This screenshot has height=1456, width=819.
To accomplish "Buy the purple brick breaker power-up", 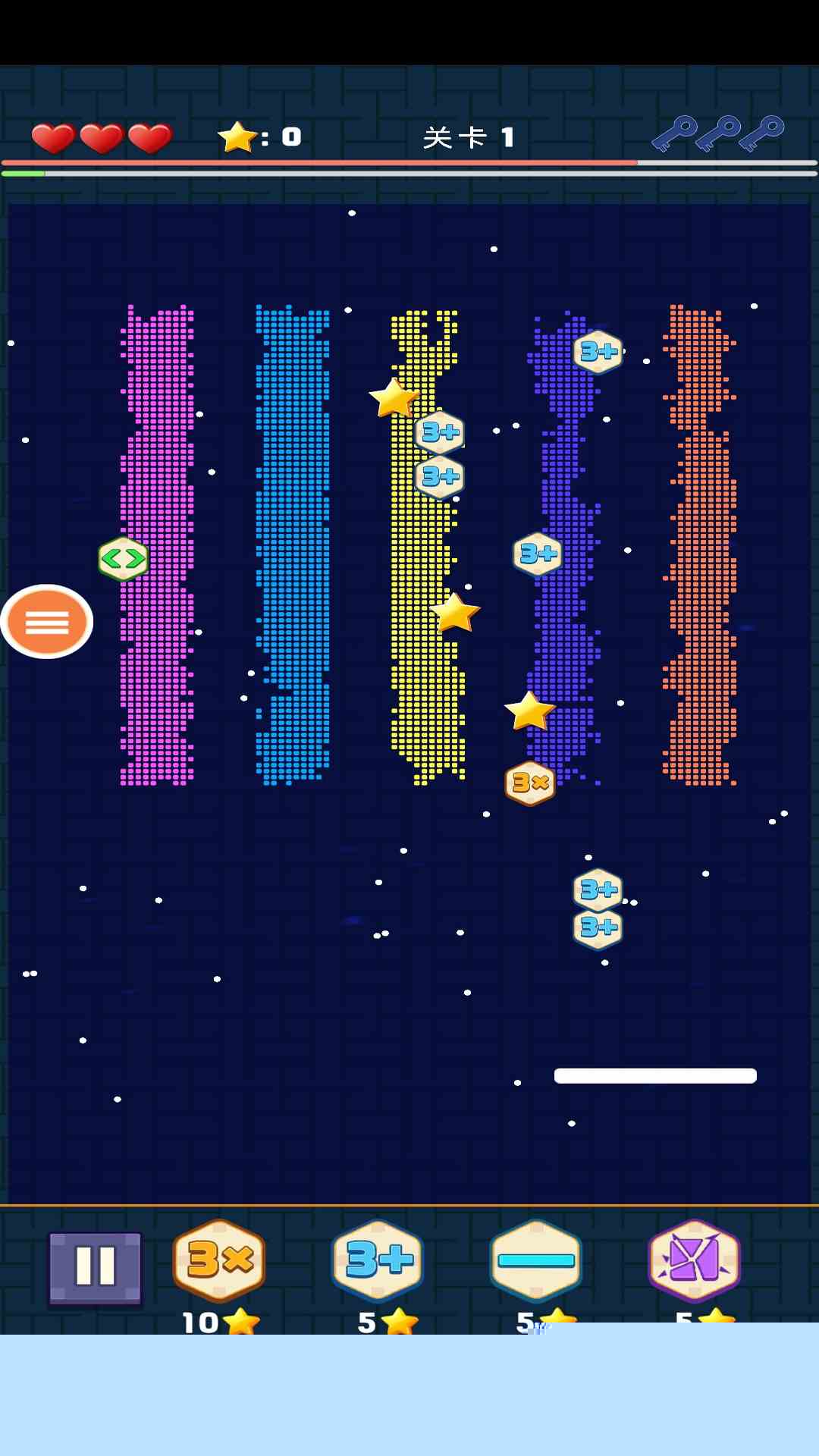I will click(x=694, y=1260).
